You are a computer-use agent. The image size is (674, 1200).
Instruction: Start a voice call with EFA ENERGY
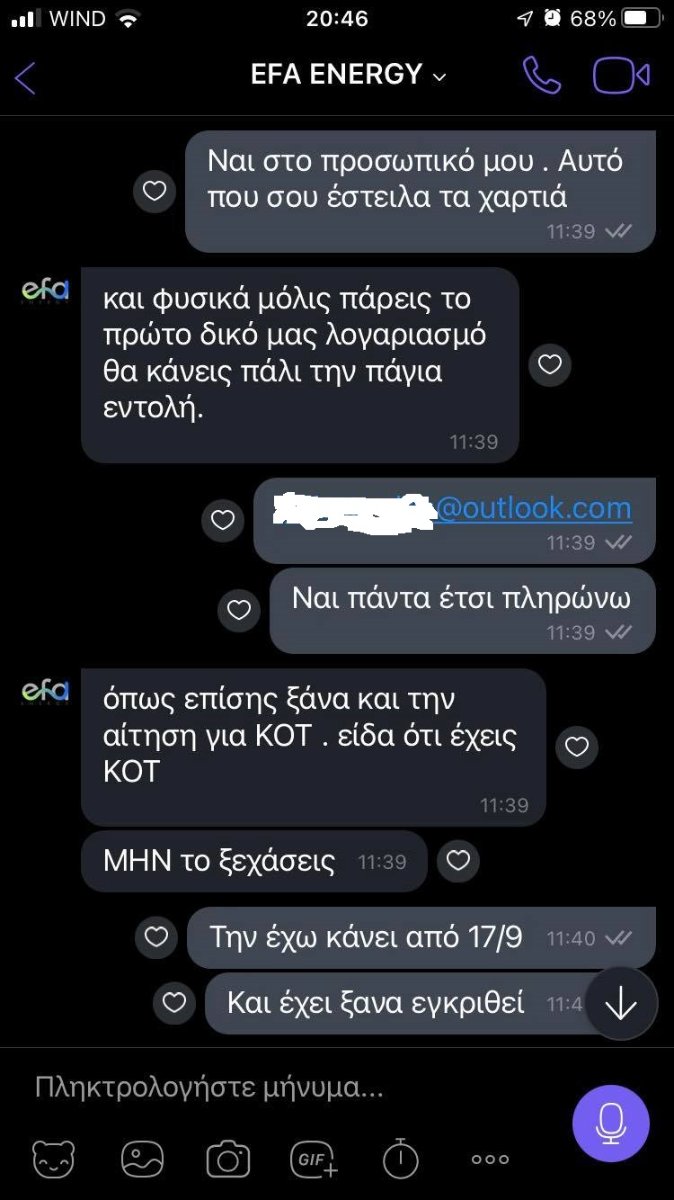[542, 76]
